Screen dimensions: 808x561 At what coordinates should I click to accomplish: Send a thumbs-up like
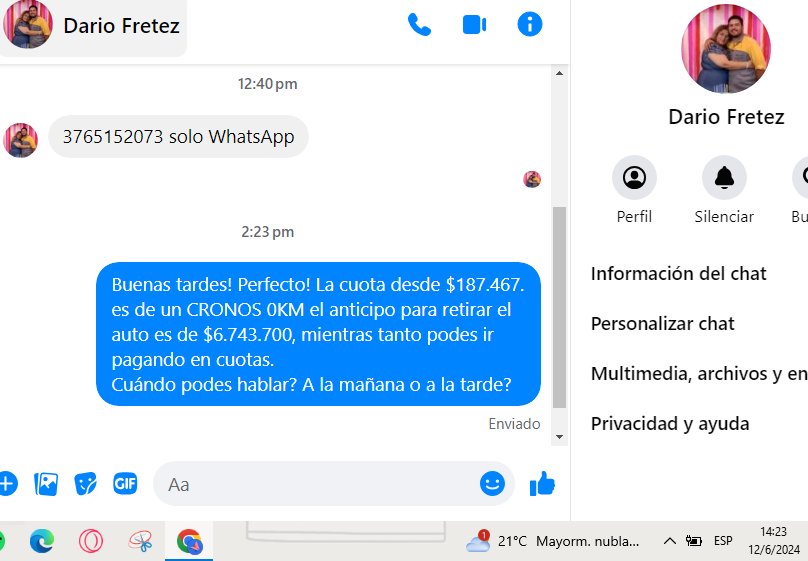click(x=542, y=485)
